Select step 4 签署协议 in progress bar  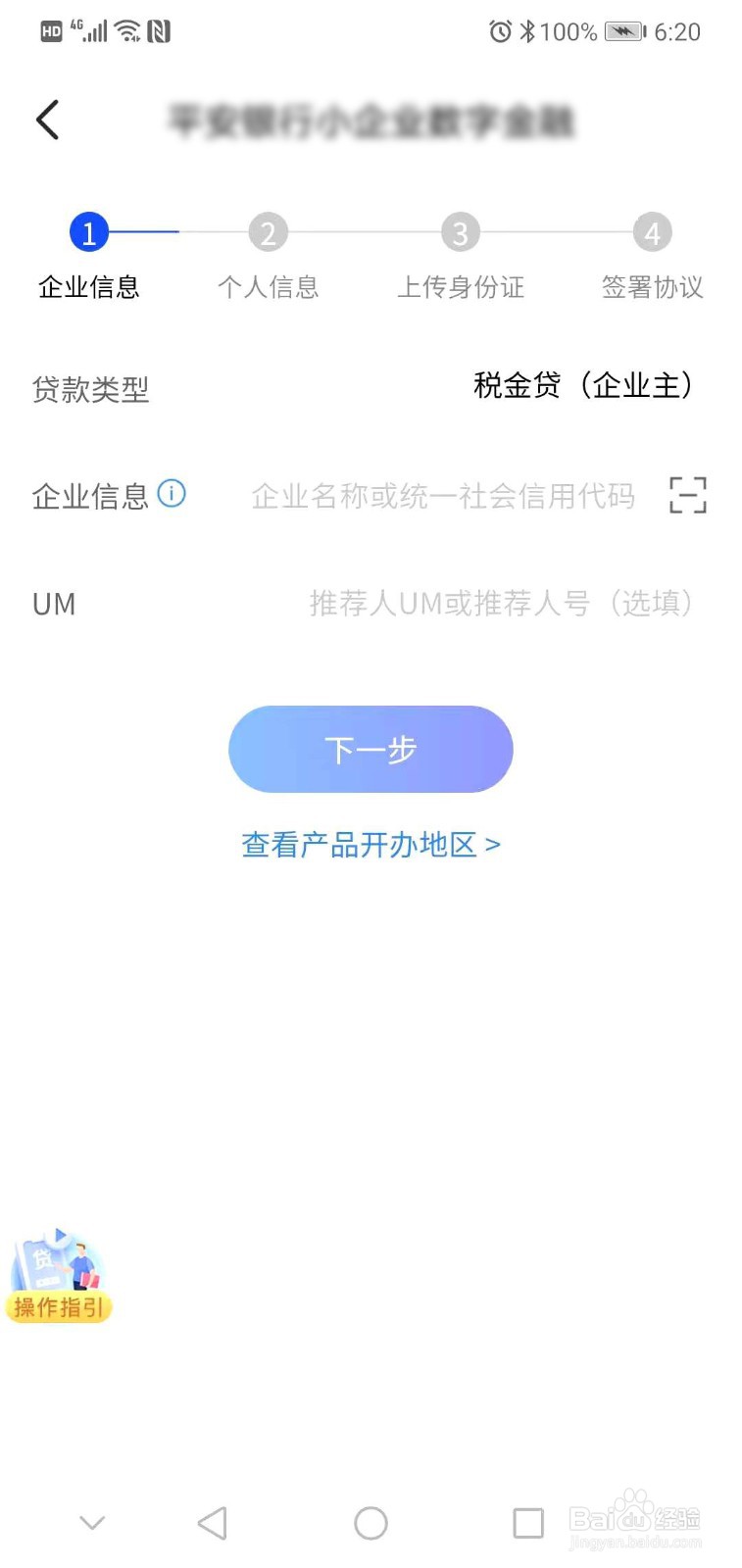pyautogui.click(x=653, y=232)
